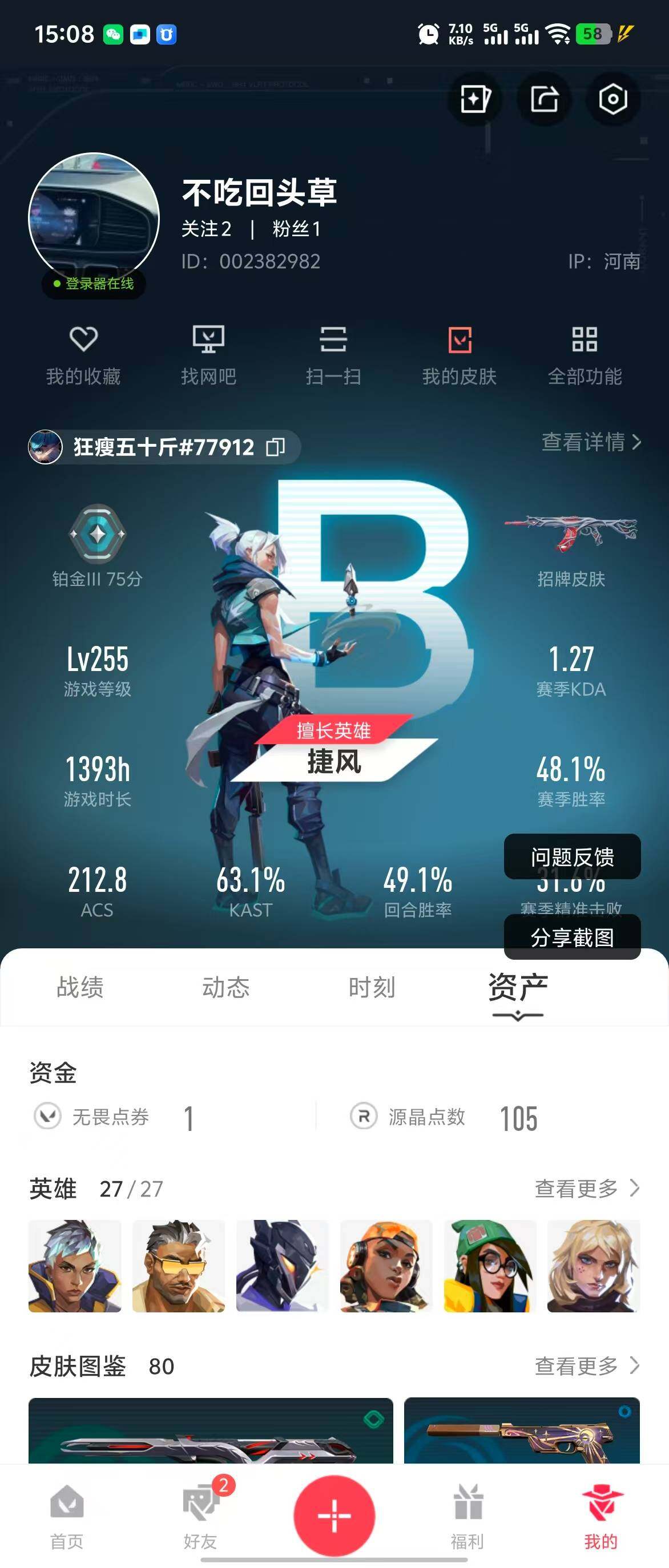This screenshot has width=669, height=1568.
Task: Open 找网吧 internet cafe finder
Action: pyautogui.click(x=208, y=355)
